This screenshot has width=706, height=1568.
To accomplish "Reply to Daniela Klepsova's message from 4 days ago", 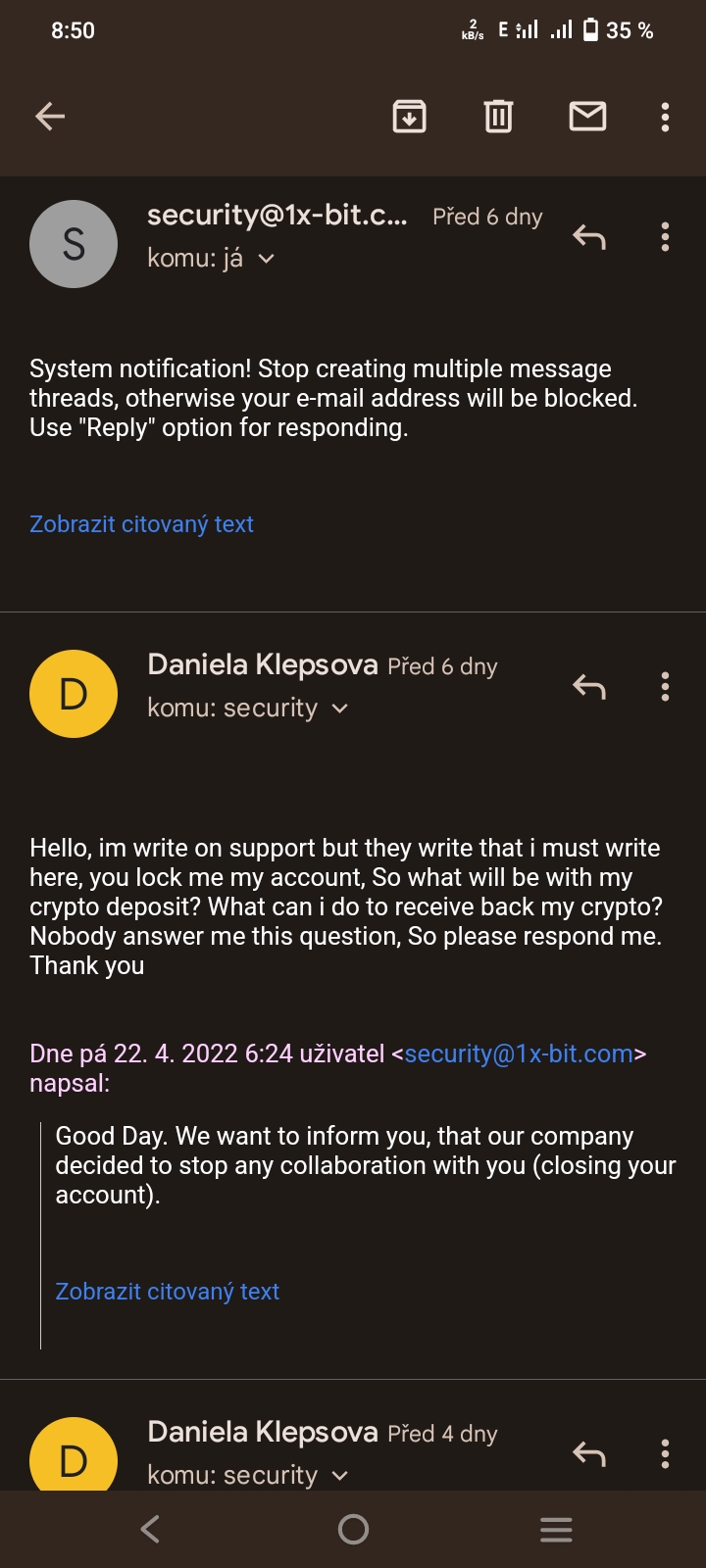I will pyautogui.click(x=589, y=1454).
